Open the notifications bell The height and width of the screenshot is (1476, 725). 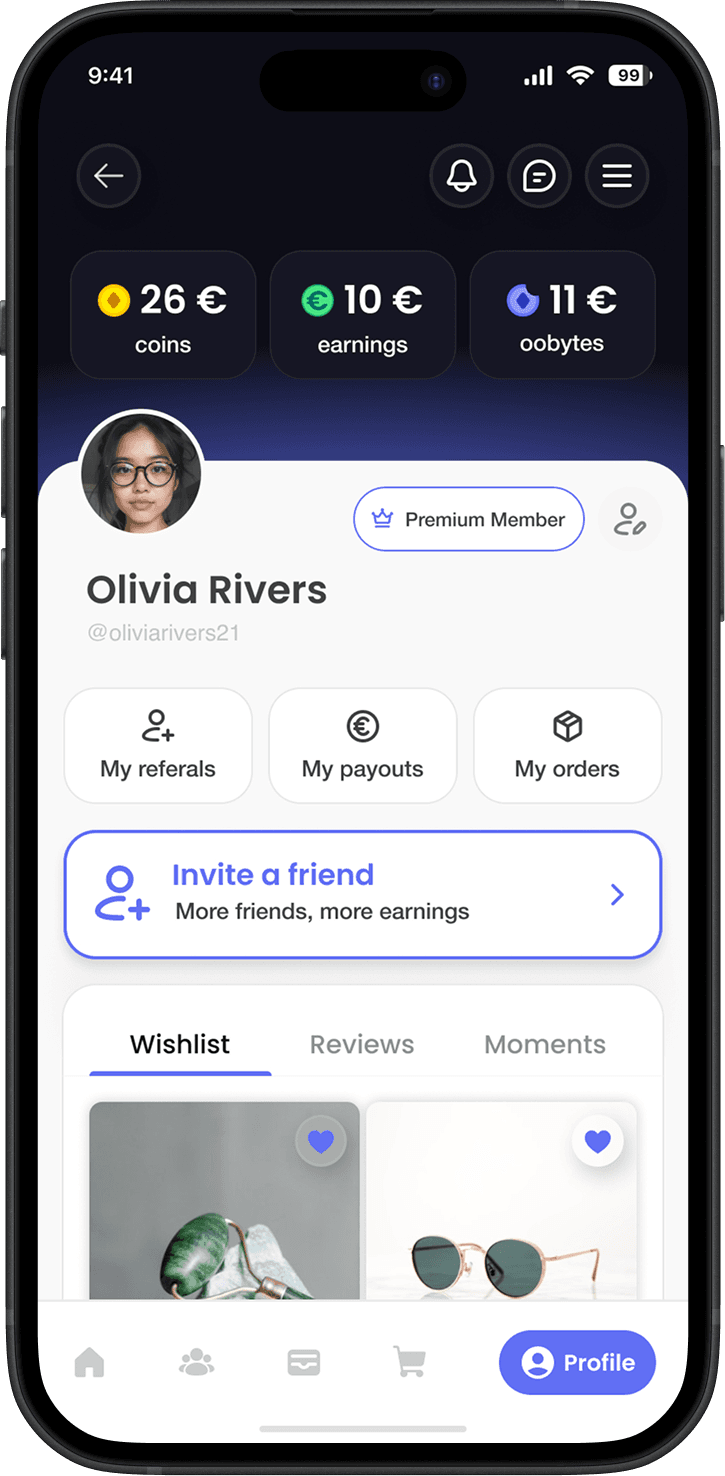tap(461, 176)
